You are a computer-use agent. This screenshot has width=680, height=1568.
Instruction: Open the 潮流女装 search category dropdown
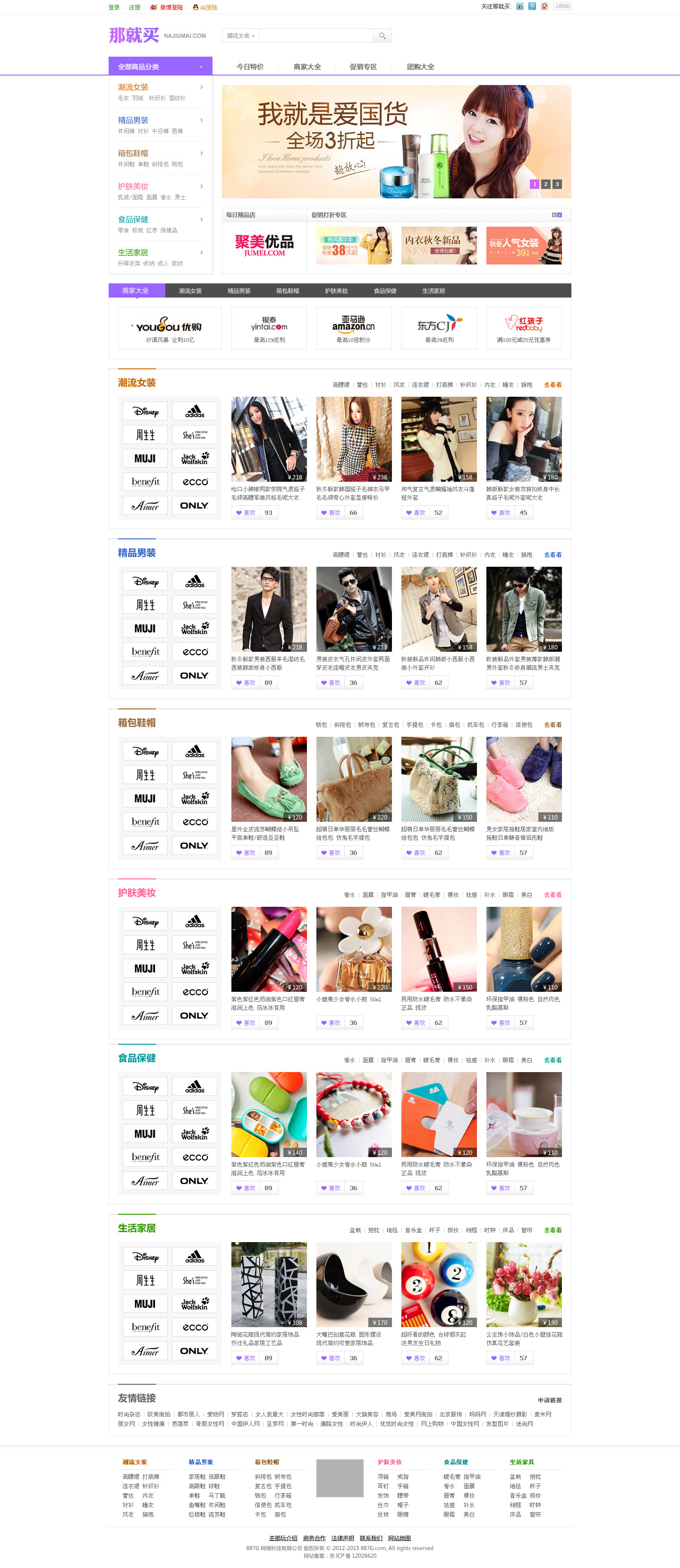(240, 36)
